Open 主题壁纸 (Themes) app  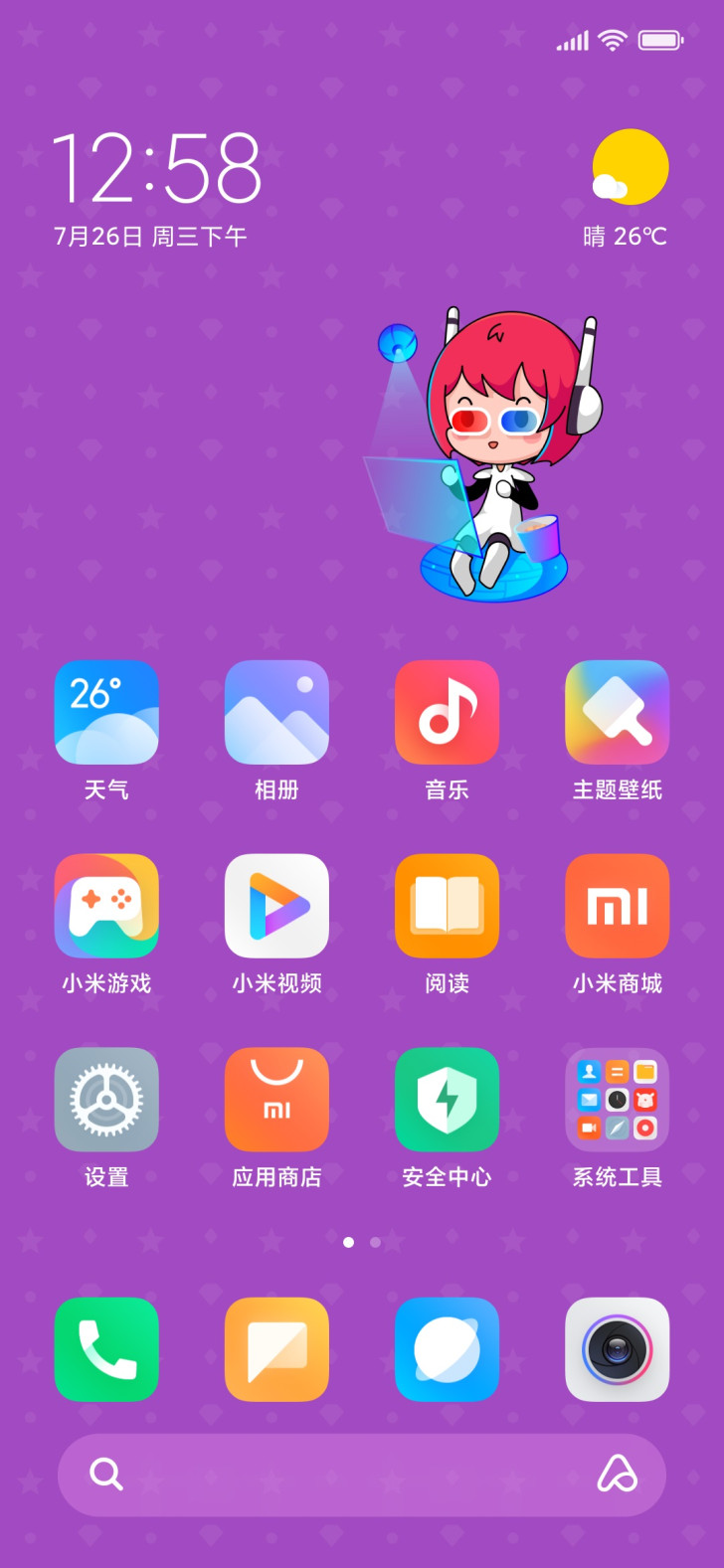pyautogui.click(x=617, y=713)
